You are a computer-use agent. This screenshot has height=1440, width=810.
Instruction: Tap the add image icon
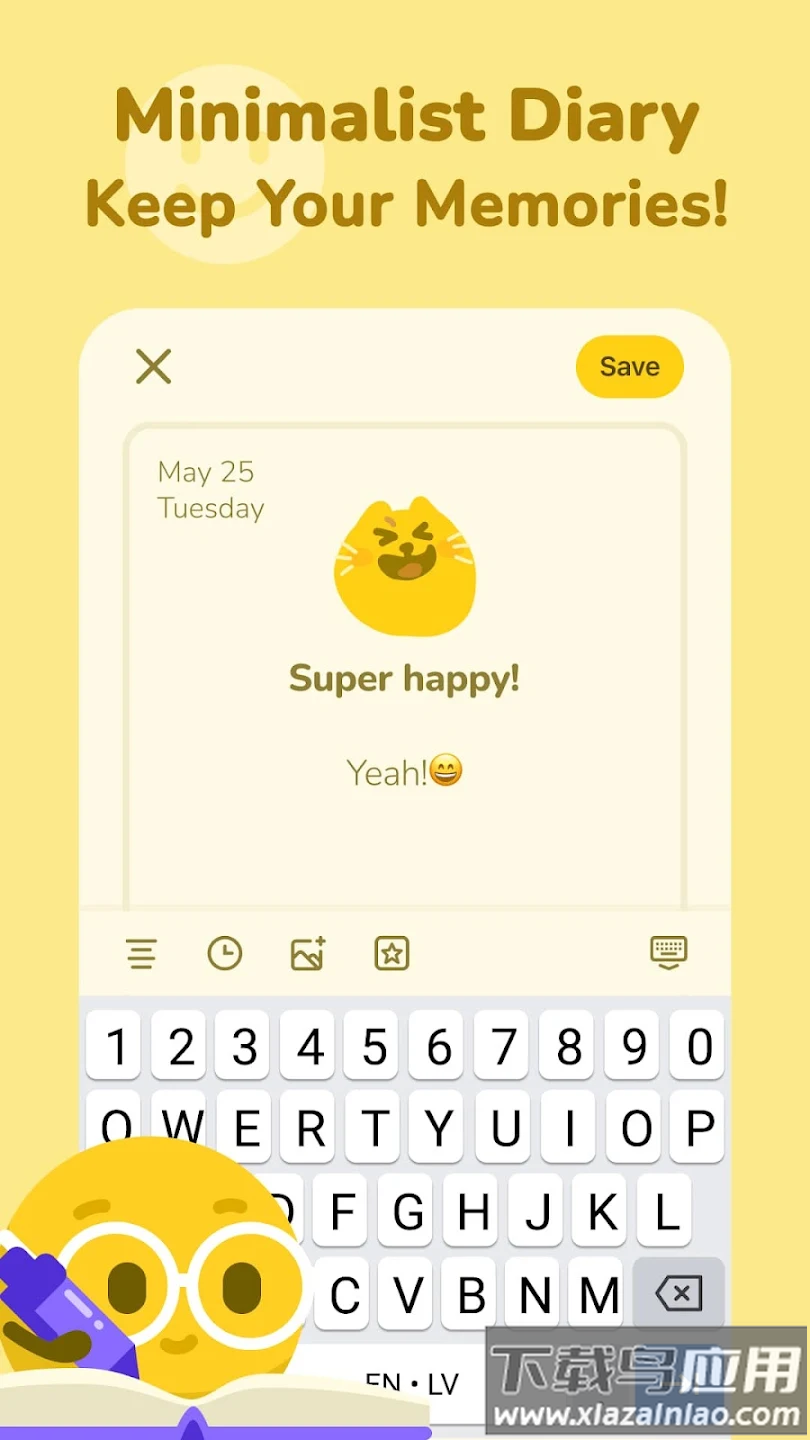[x=307, y=953]
